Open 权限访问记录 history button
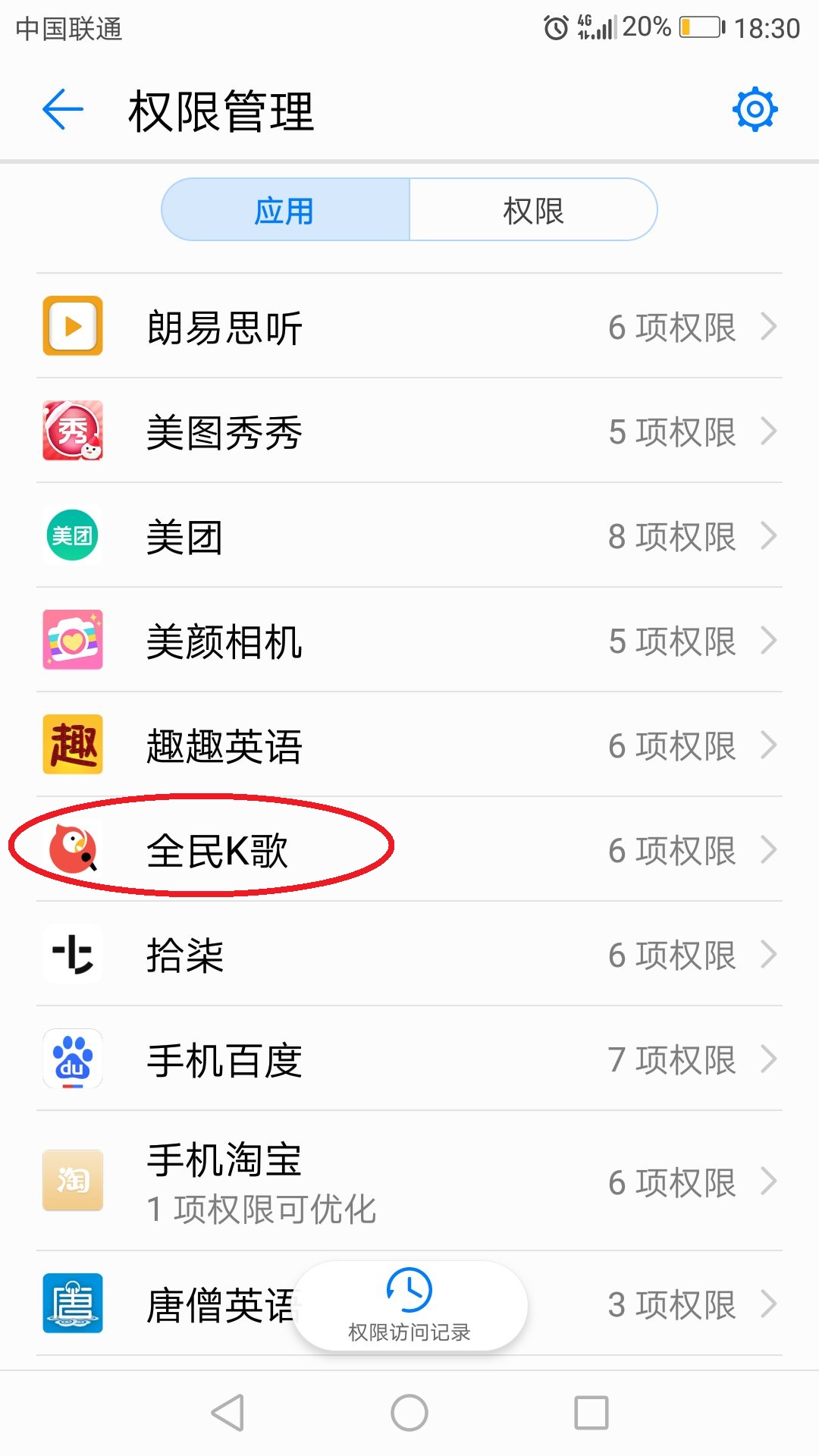This screenshot has width=819, height=1456. pos(409,1306)
